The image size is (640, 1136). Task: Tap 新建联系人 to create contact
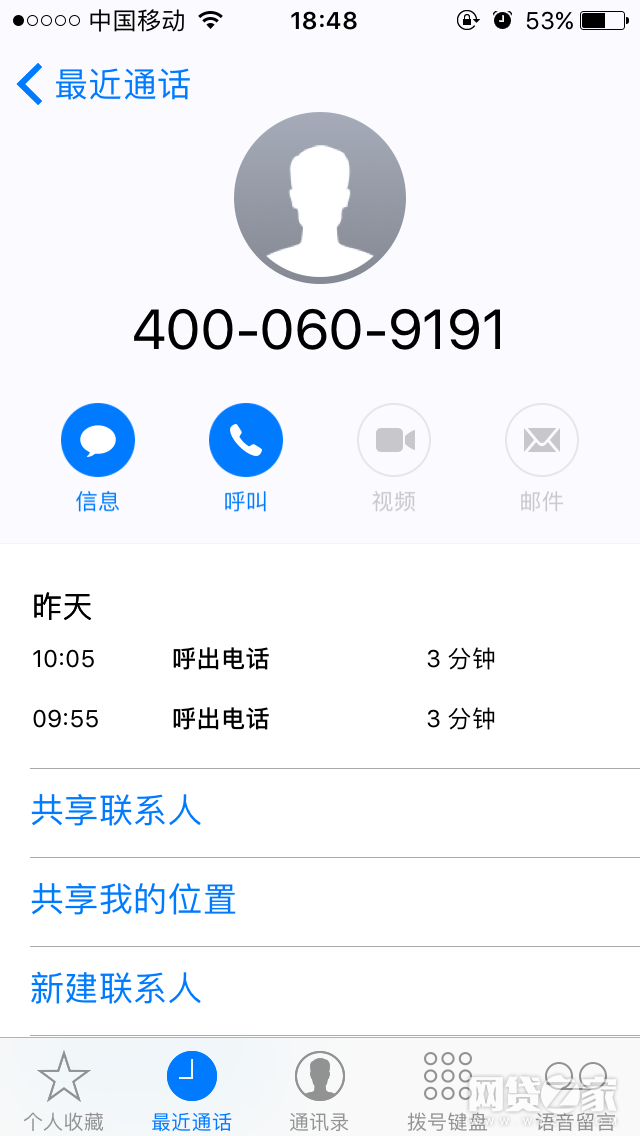point(335,990)
